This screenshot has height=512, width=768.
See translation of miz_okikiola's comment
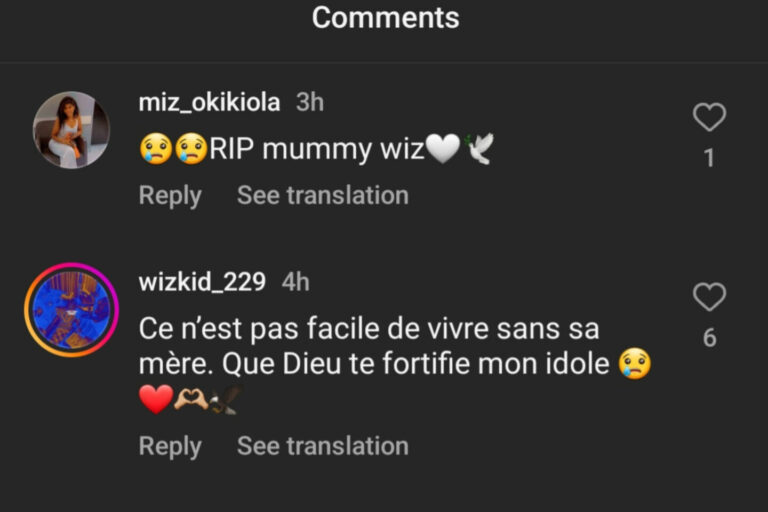(322, 196)
